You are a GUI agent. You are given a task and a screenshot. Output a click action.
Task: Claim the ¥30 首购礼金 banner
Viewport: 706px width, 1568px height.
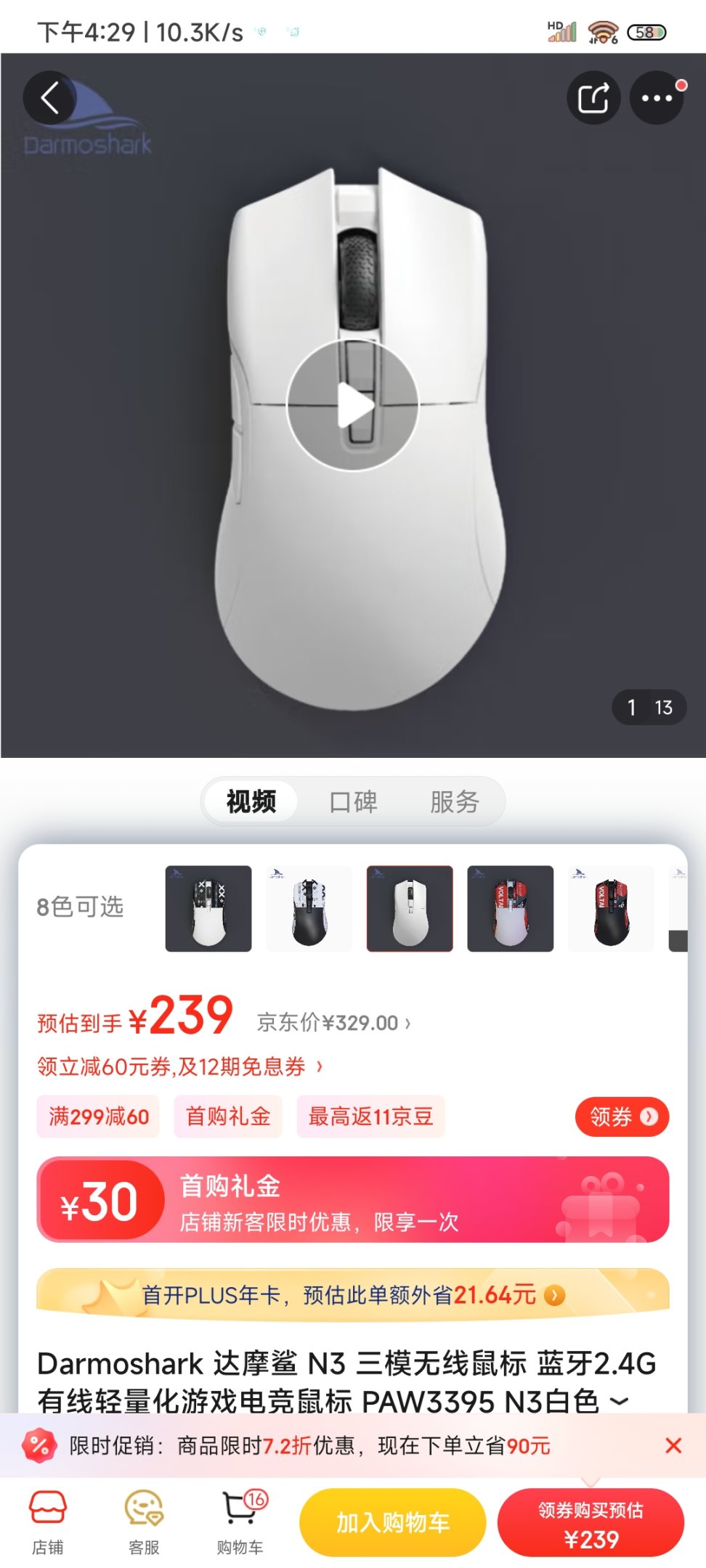(x=353, y=1199)
